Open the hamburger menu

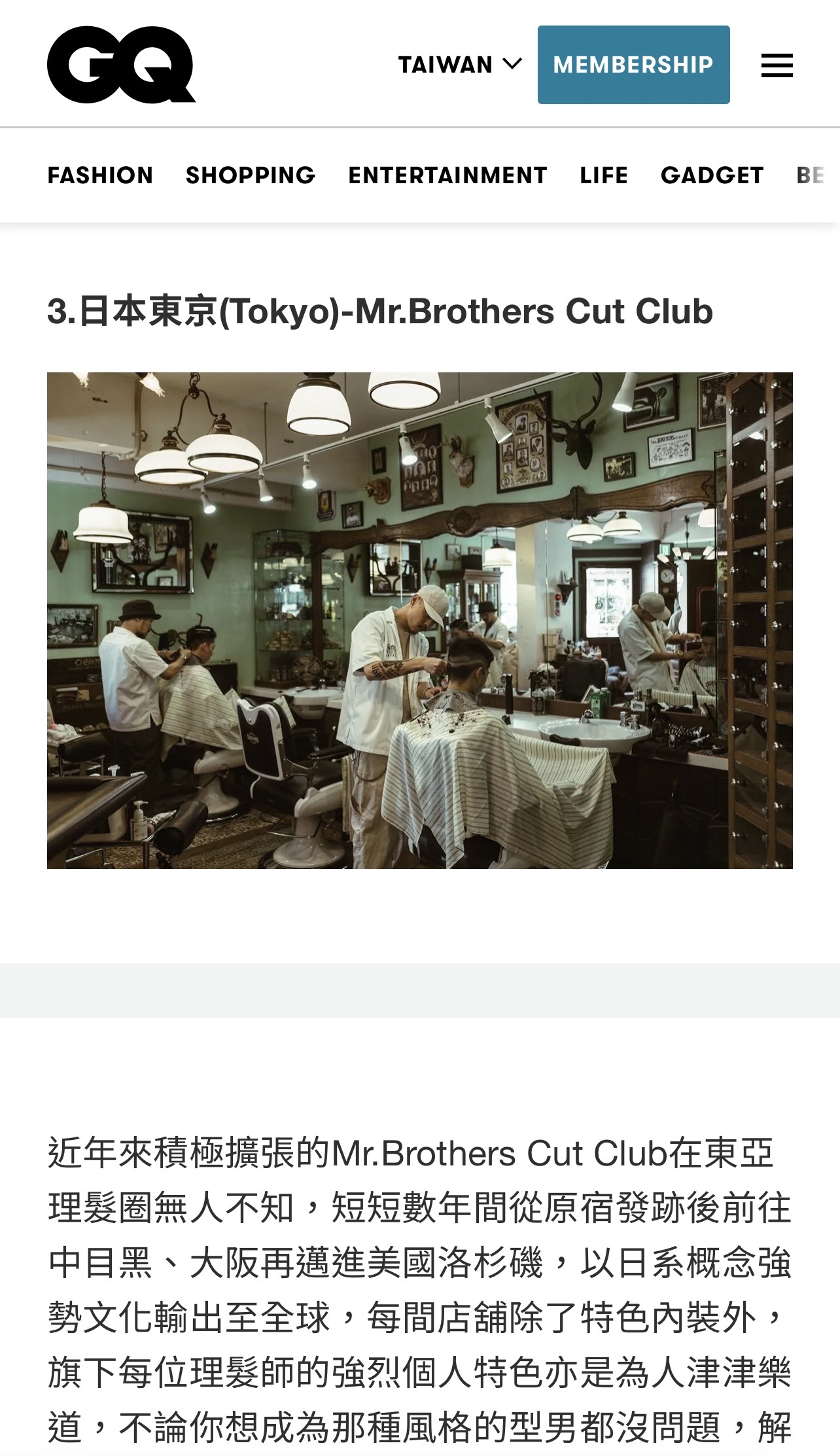[777, 65]
